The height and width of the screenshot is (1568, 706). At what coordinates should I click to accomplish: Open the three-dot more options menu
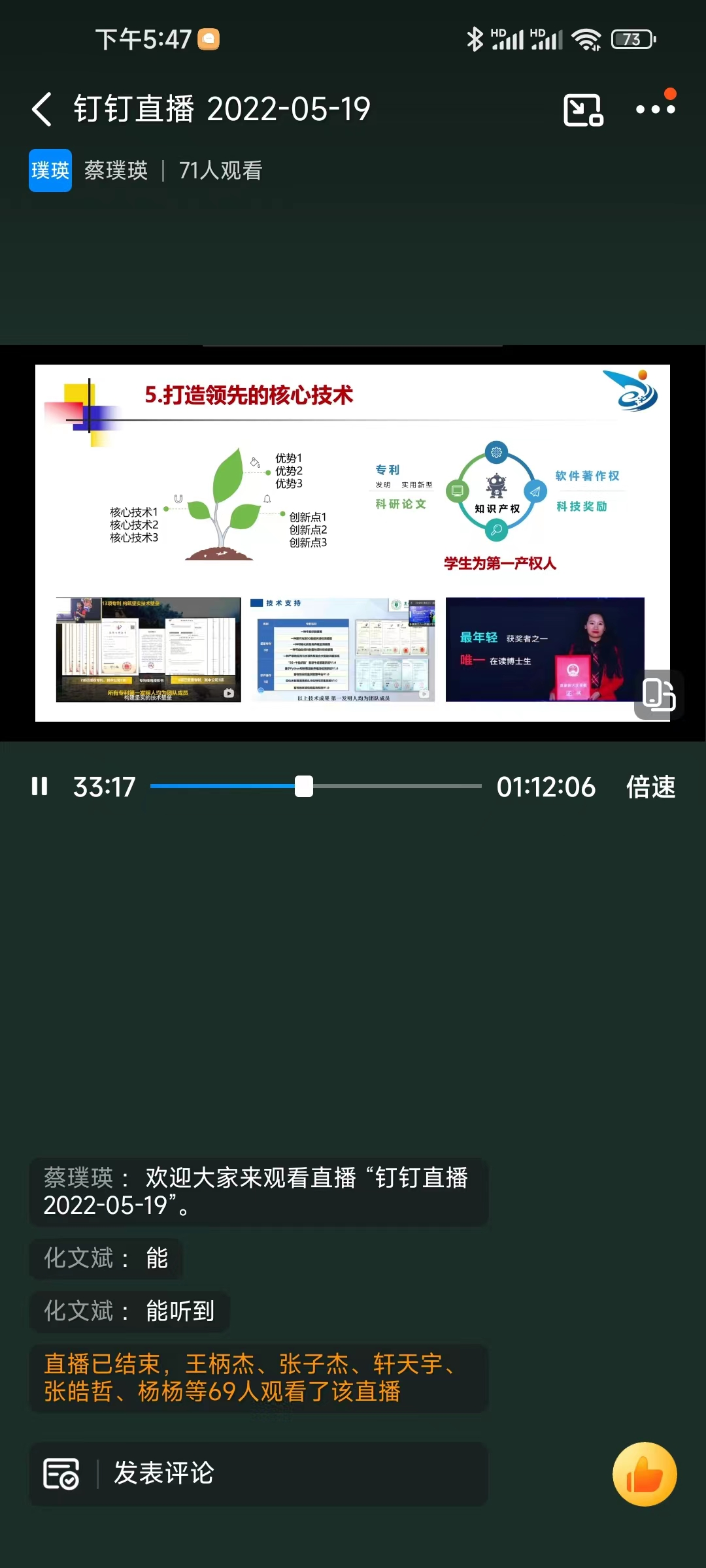point(655,110)
